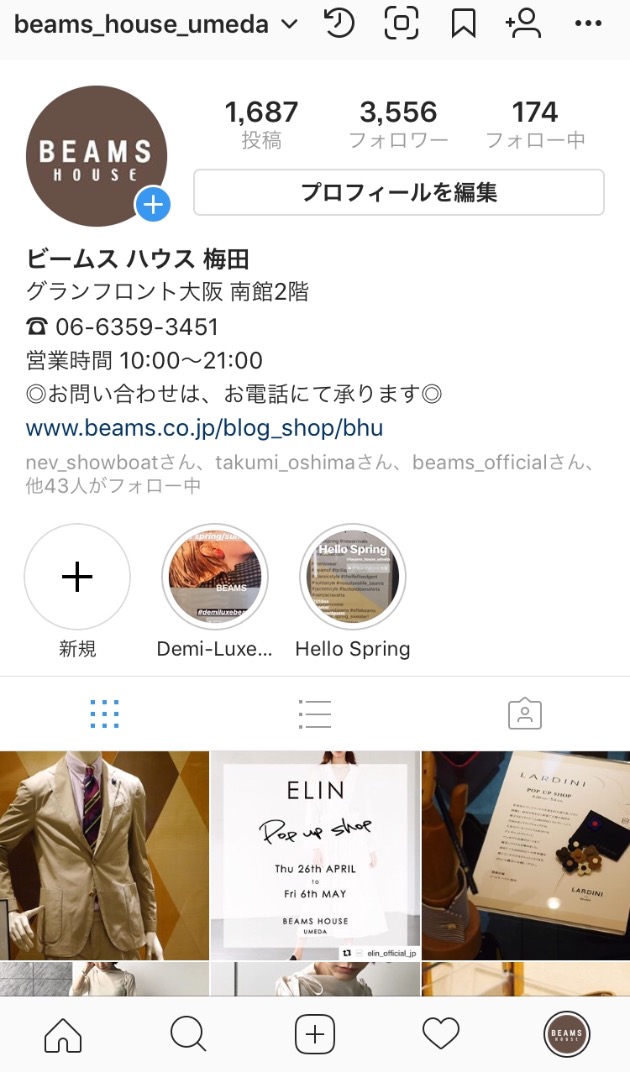Switch to the tagged photos tab
The width and height of the screenshot is (630, 1072).
pos(524,713)
